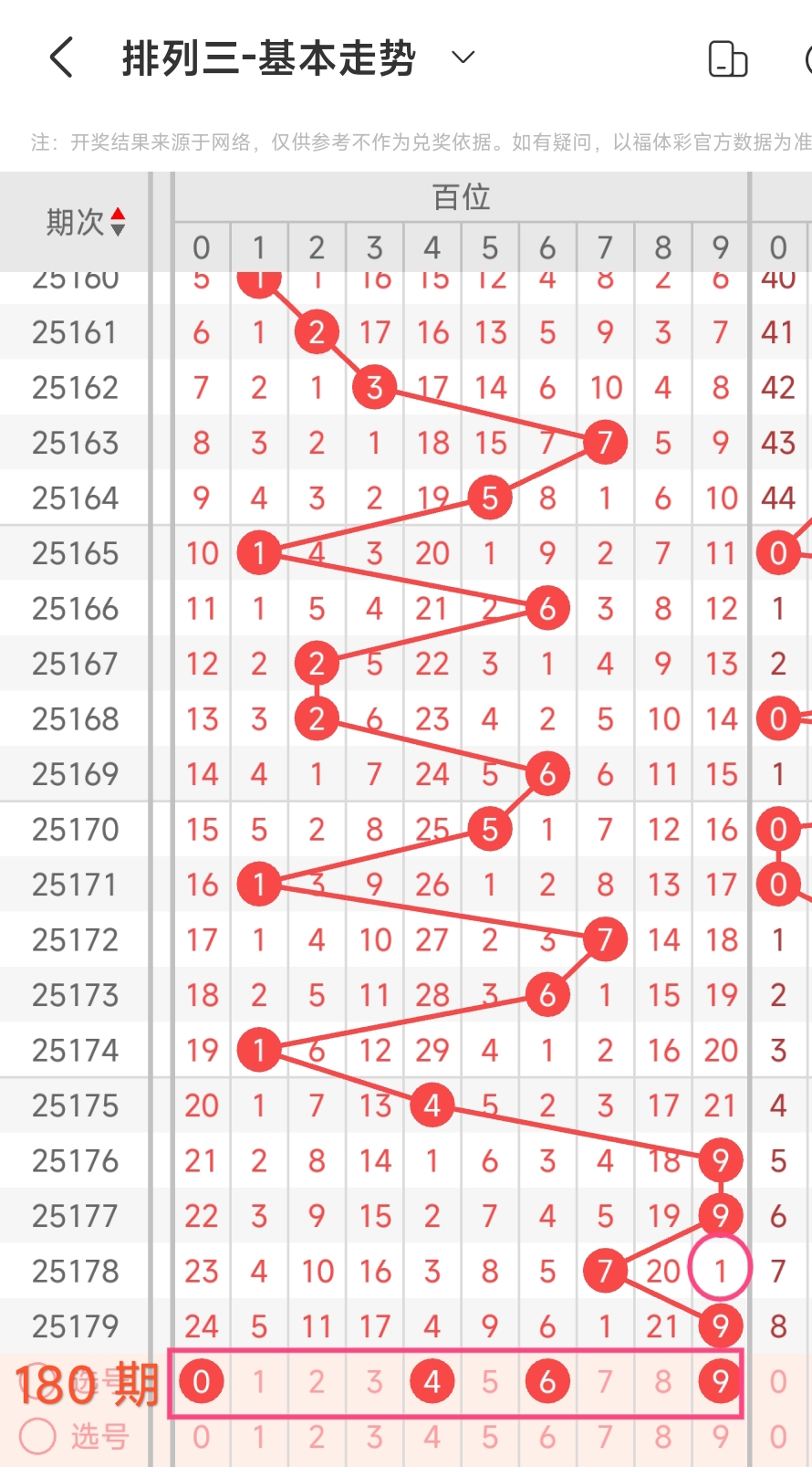The width and height of the screenshot is (812, 1467).
Task: Toggle sort order of 期次 column
Action: [118, 222]
